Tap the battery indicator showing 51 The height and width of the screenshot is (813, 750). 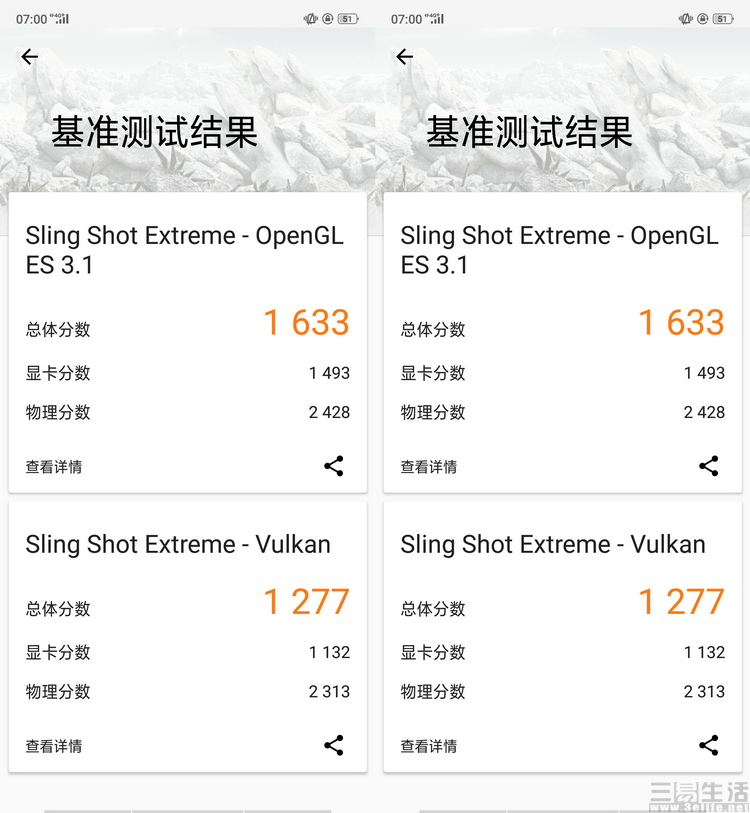pyautogui.click(x=348, y=18)
